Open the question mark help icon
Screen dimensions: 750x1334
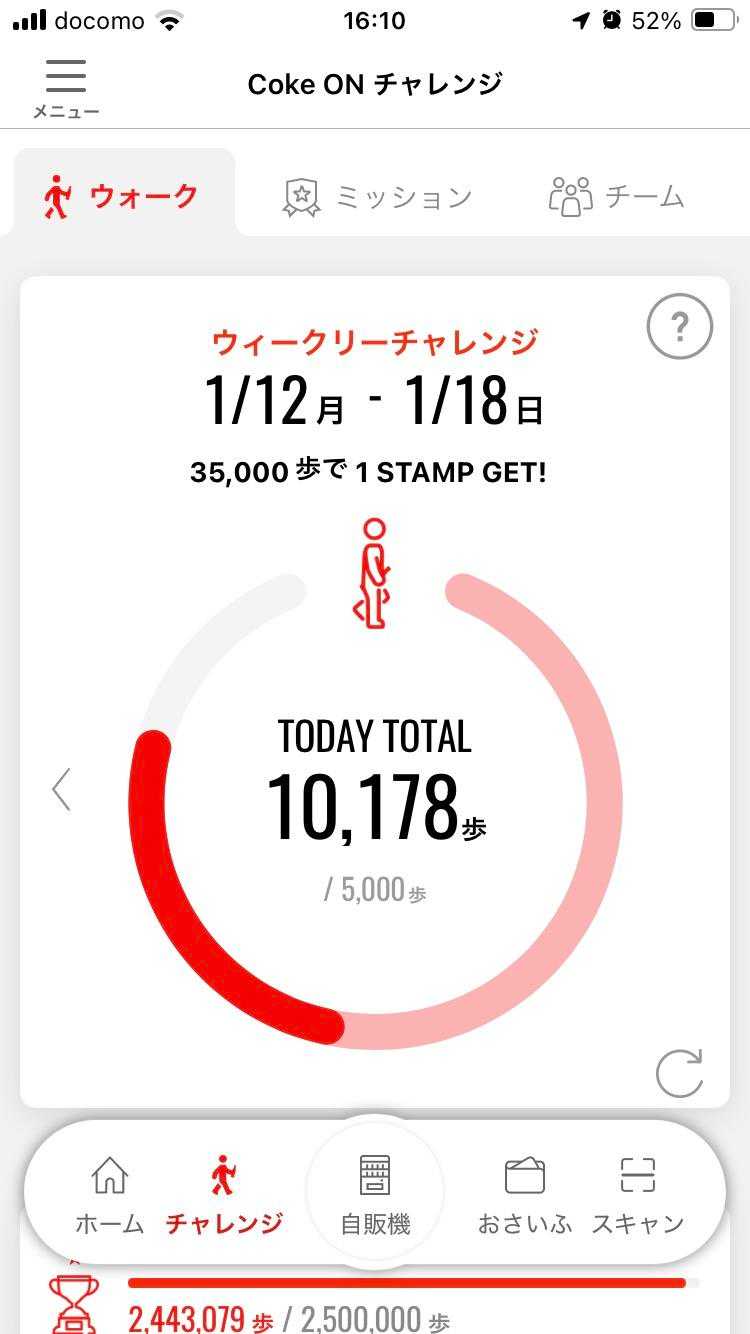tap(680, 326)
